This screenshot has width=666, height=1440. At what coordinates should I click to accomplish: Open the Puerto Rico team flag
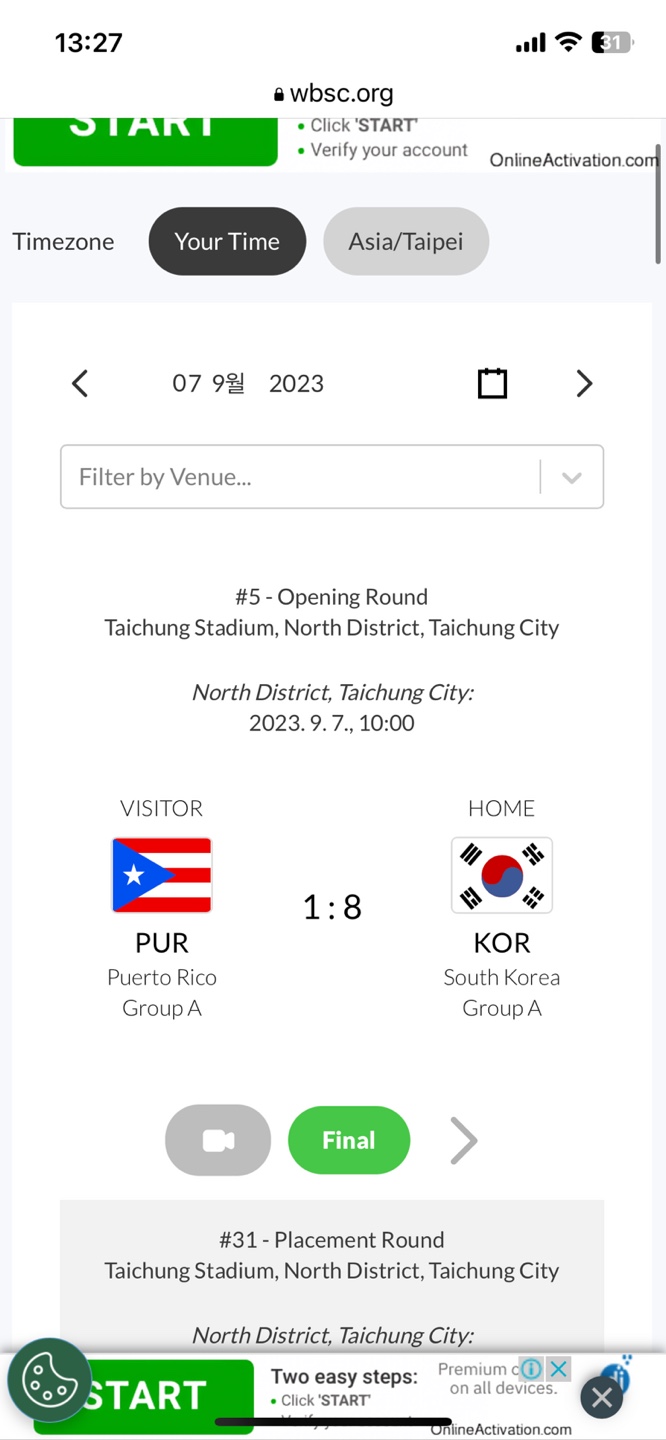(162, 875)
